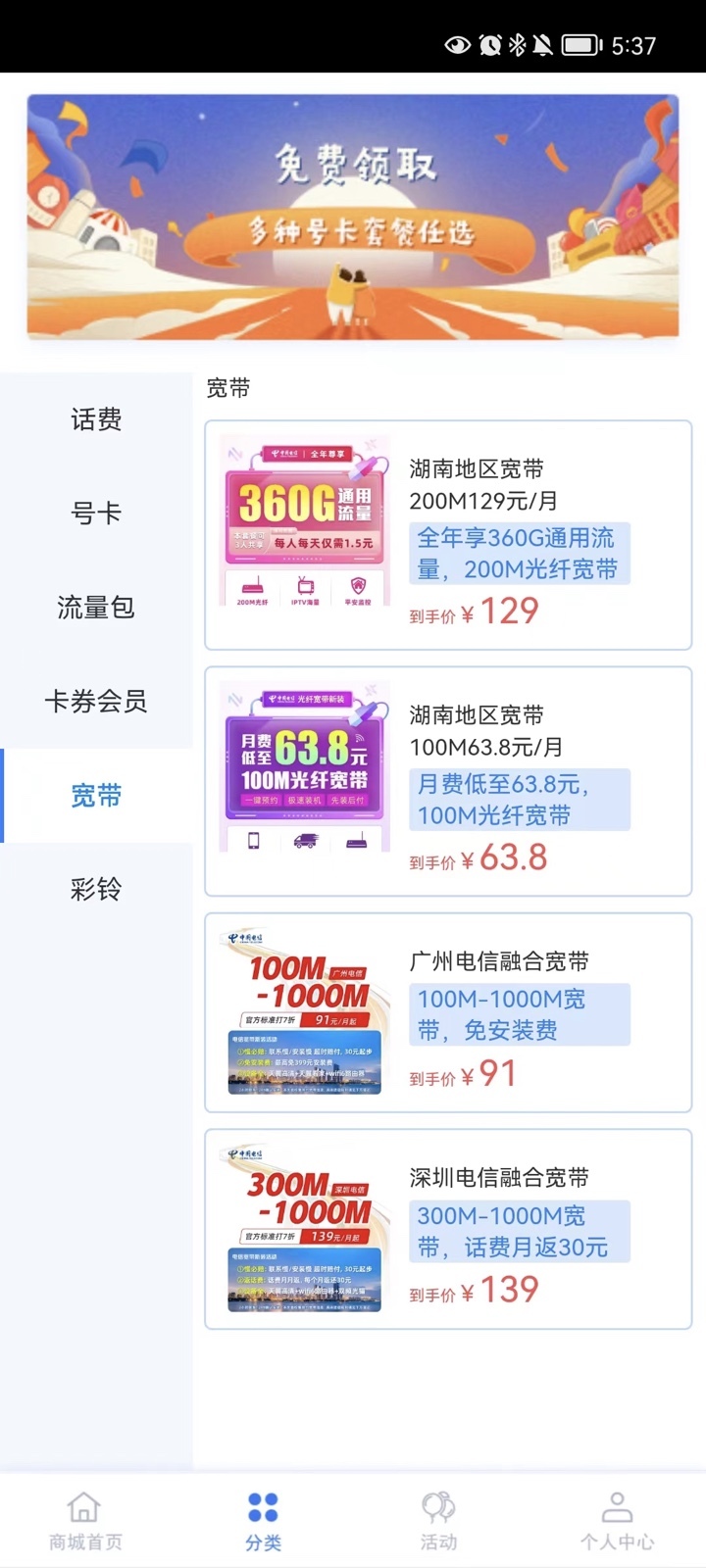The image size is (706, 1568).
Task: Switch to the 分类 tab
Action: 263,1521
